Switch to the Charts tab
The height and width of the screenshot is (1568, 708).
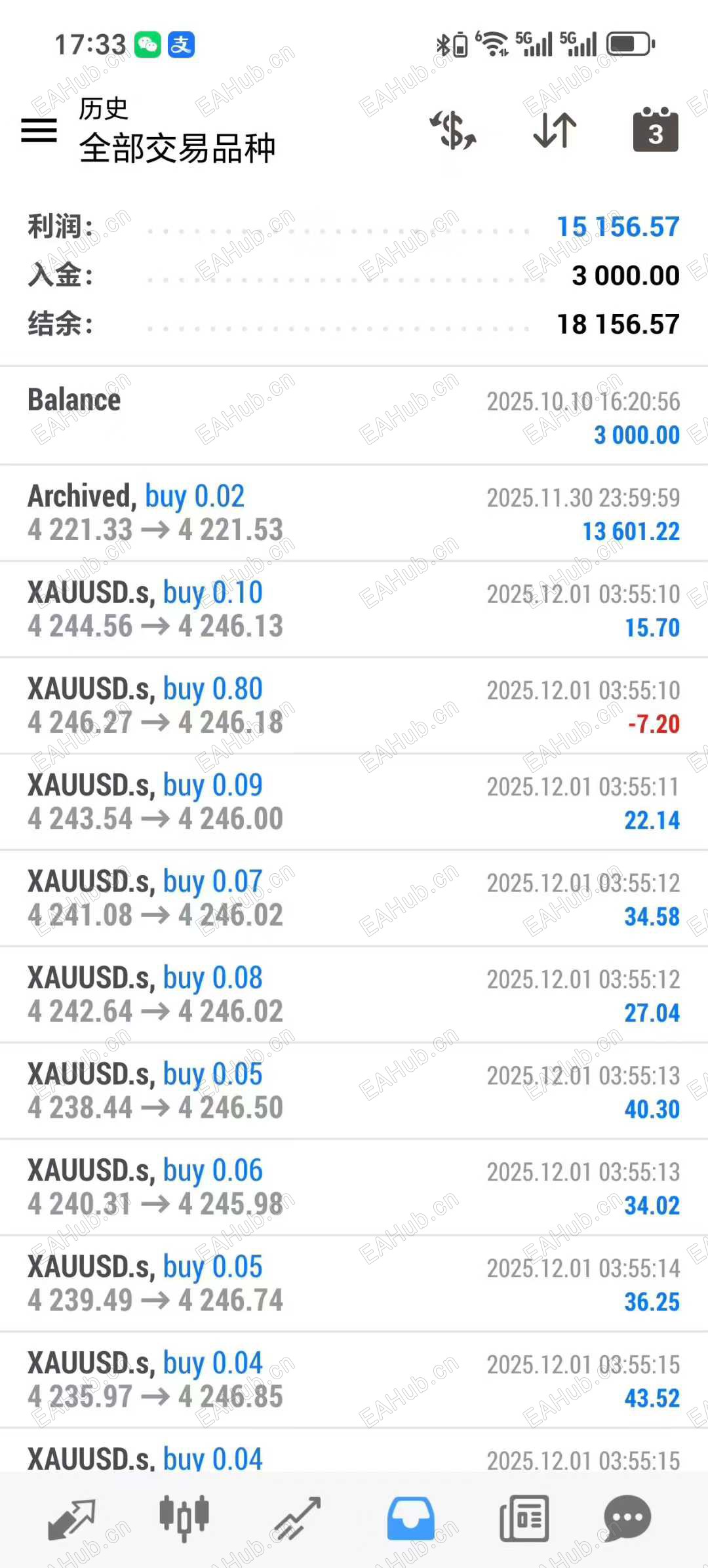point(184,1519)
